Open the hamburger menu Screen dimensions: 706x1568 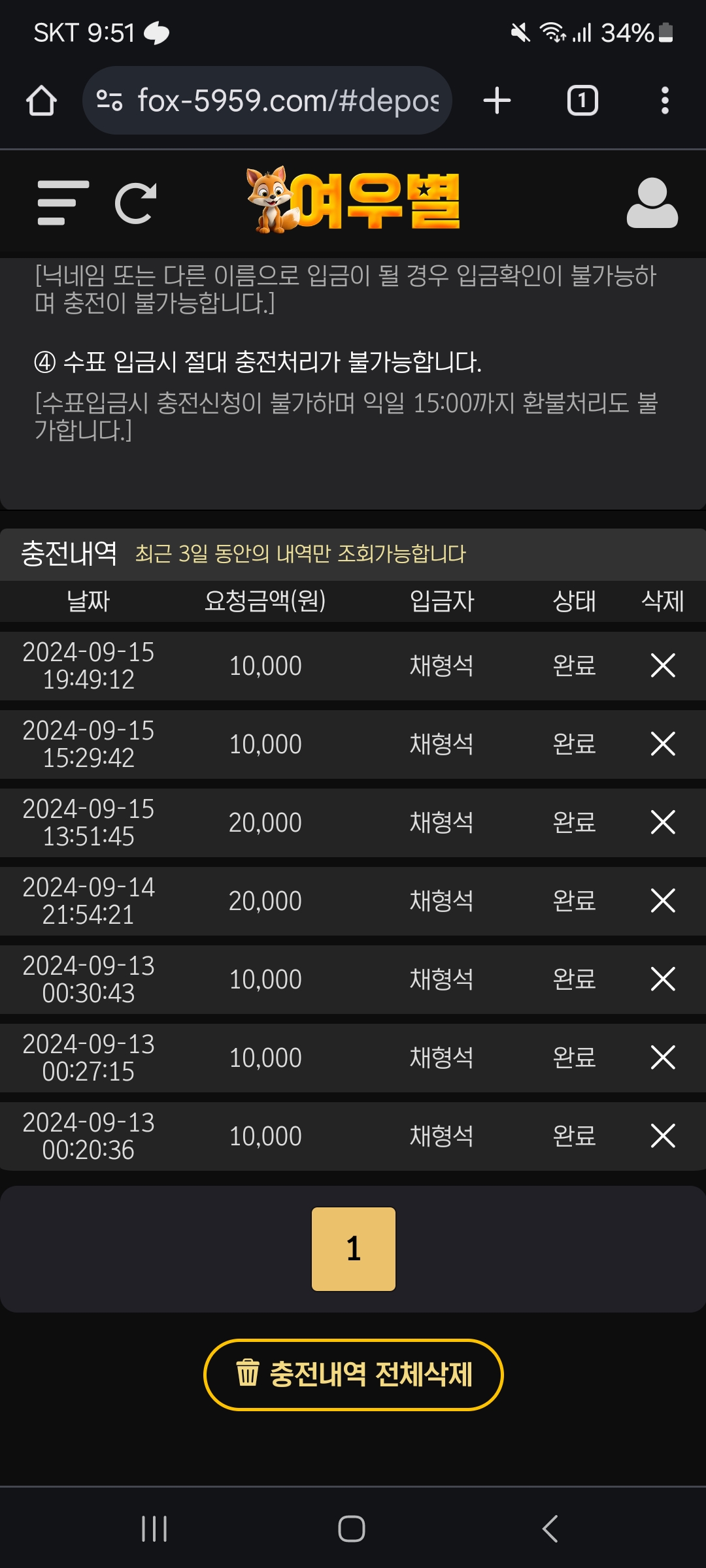point(63,203)
